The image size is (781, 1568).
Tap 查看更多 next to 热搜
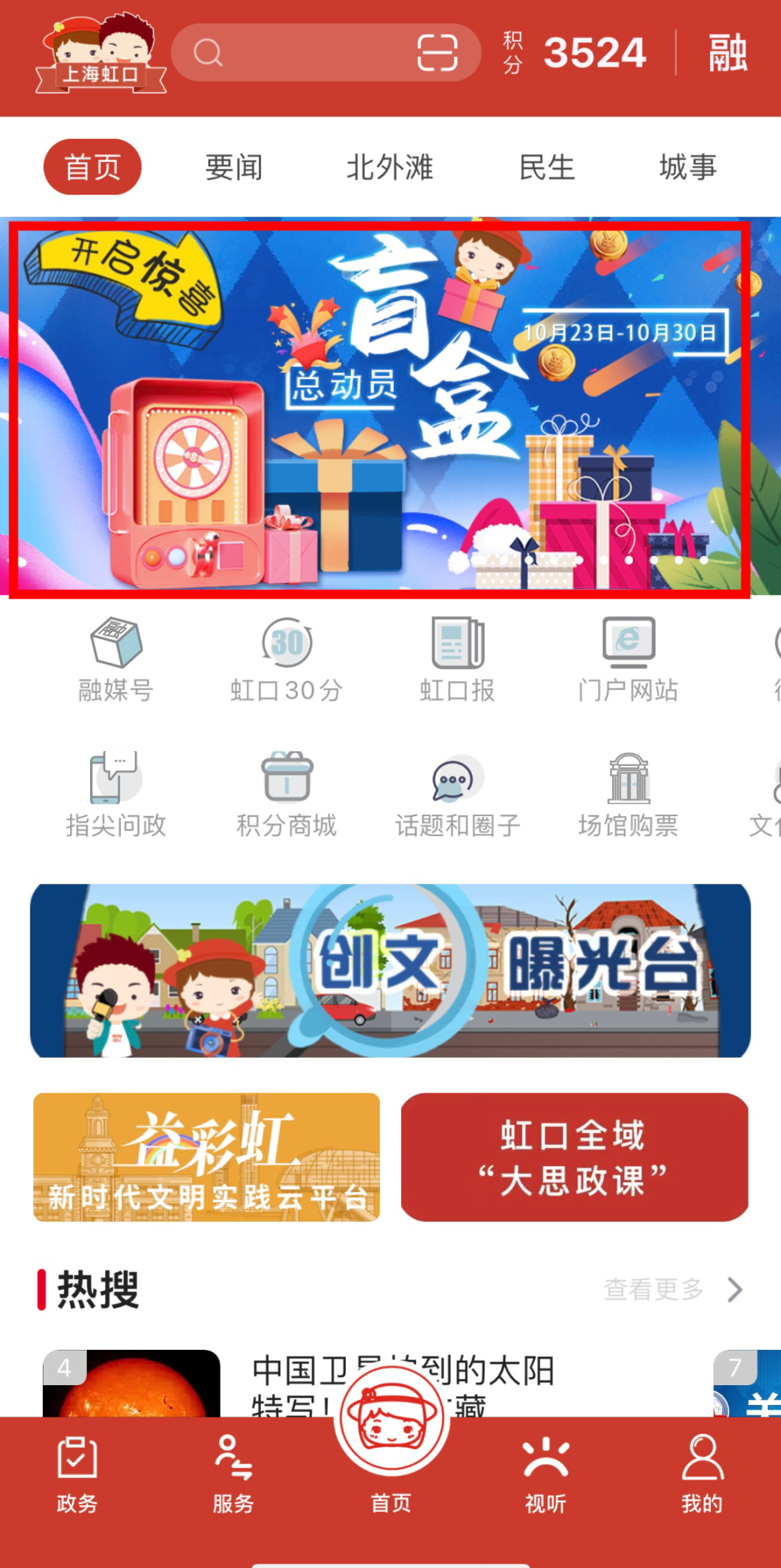[x=671, y=1289]
